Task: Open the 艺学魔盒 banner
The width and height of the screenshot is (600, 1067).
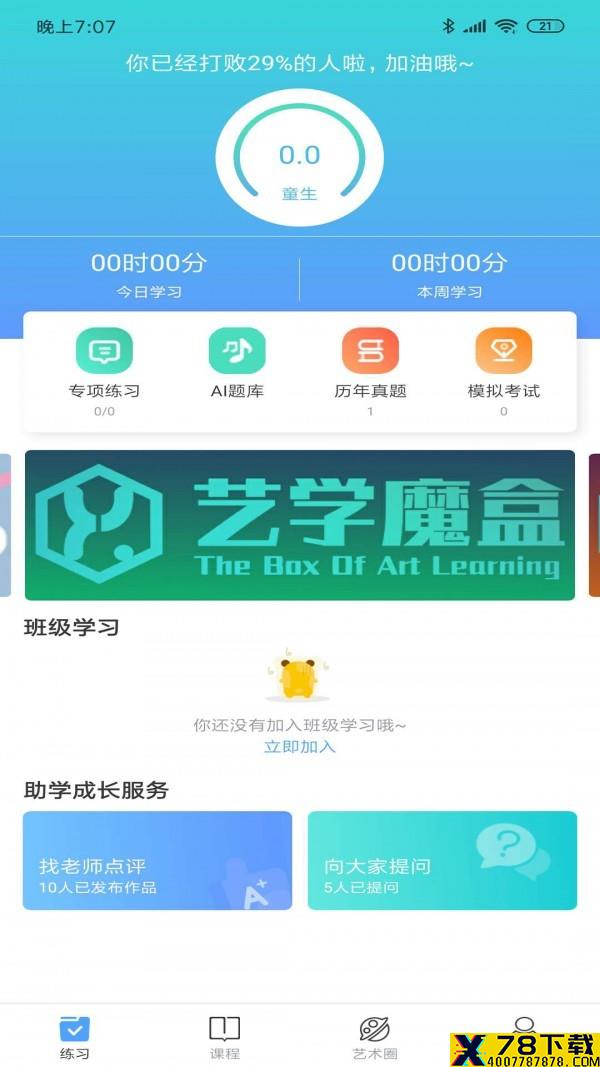Action: pos(300,525)
